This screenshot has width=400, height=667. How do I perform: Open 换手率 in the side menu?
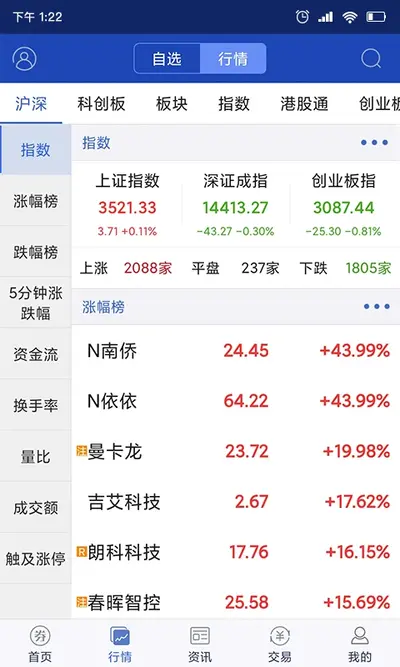(36, 405)
